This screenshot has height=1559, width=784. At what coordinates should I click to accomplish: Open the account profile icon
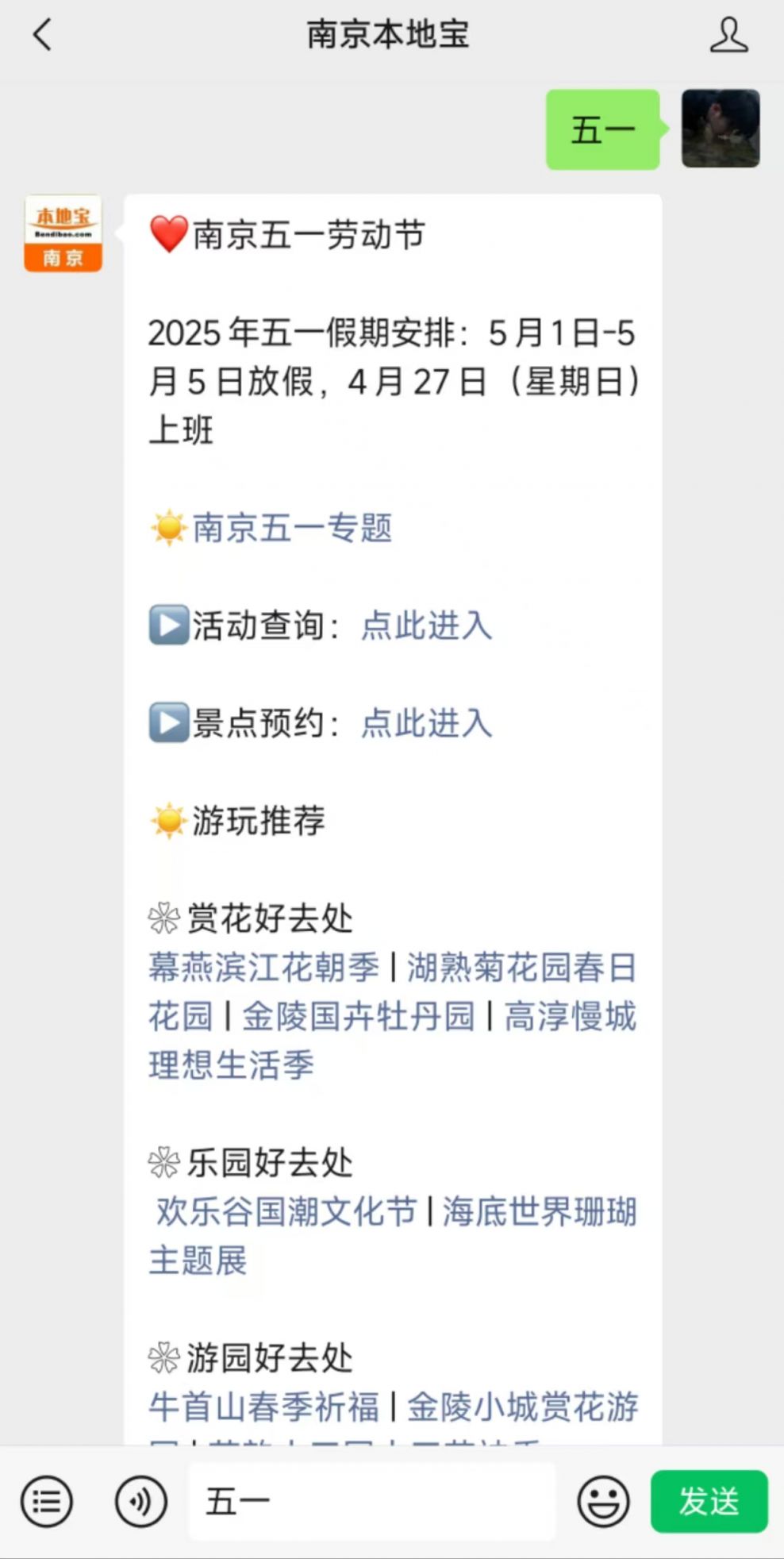[728, 36]
